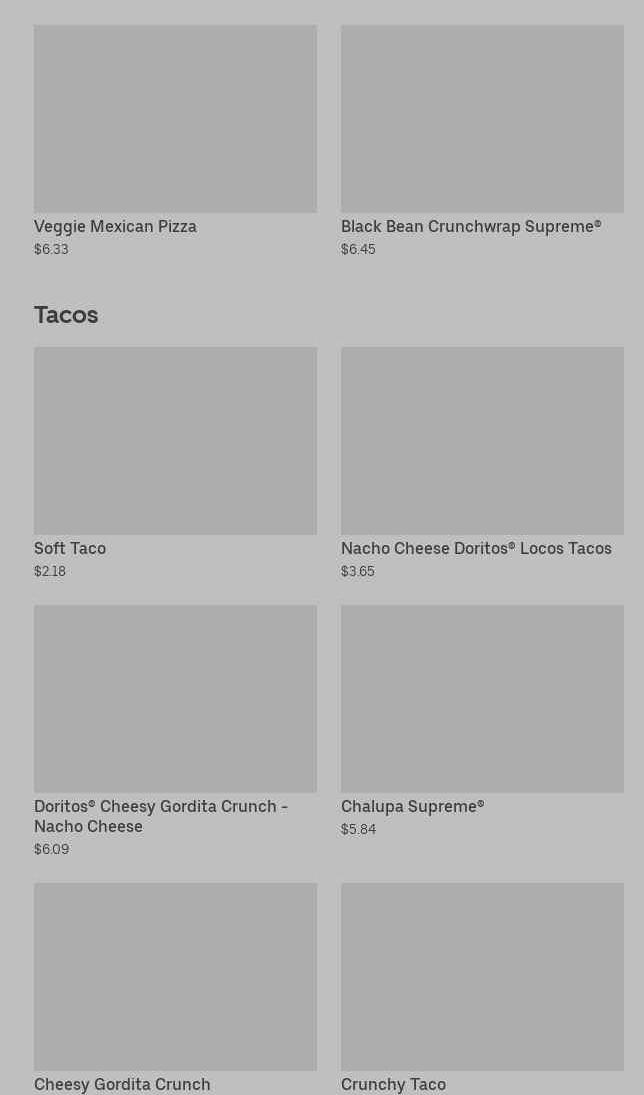Select the Cheesy Gordita Crunch card
The image size is (644, 1095).
[175, 988]
